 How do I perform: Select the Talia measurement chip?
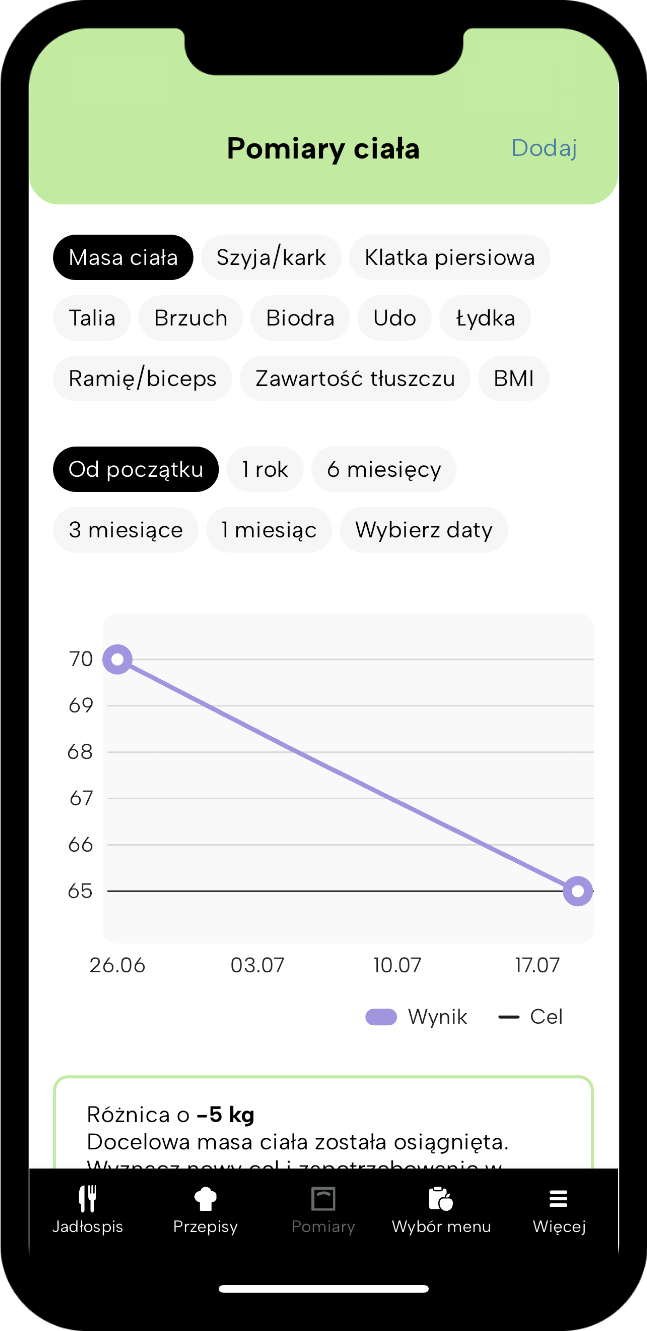[x=92, y=318]
